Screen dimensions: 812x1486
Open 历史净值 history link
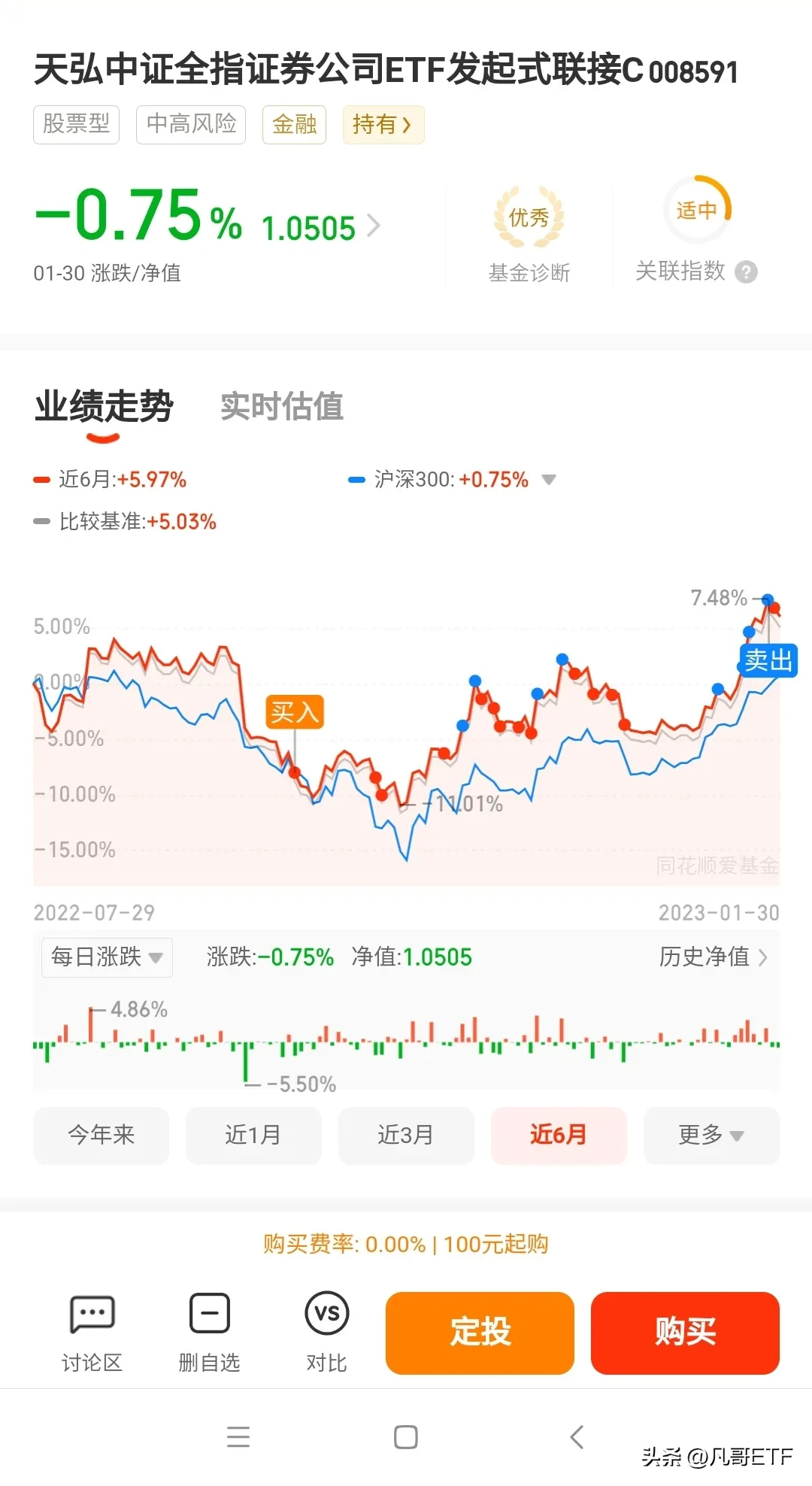coord(714,957)
